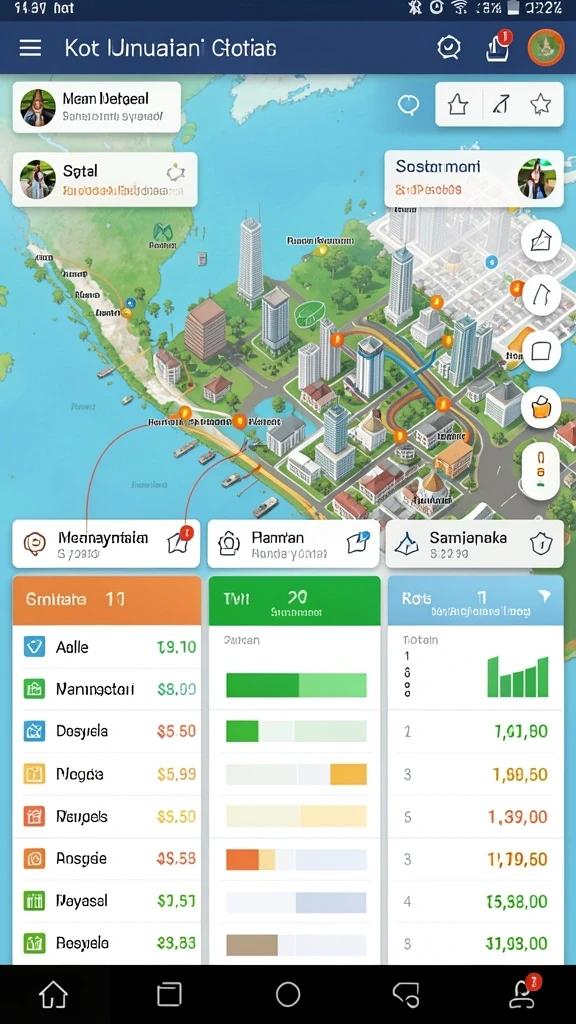Viewport: 576px width, 1024px height.
Task: Open the Aalle row in the list
Action: 106,647
